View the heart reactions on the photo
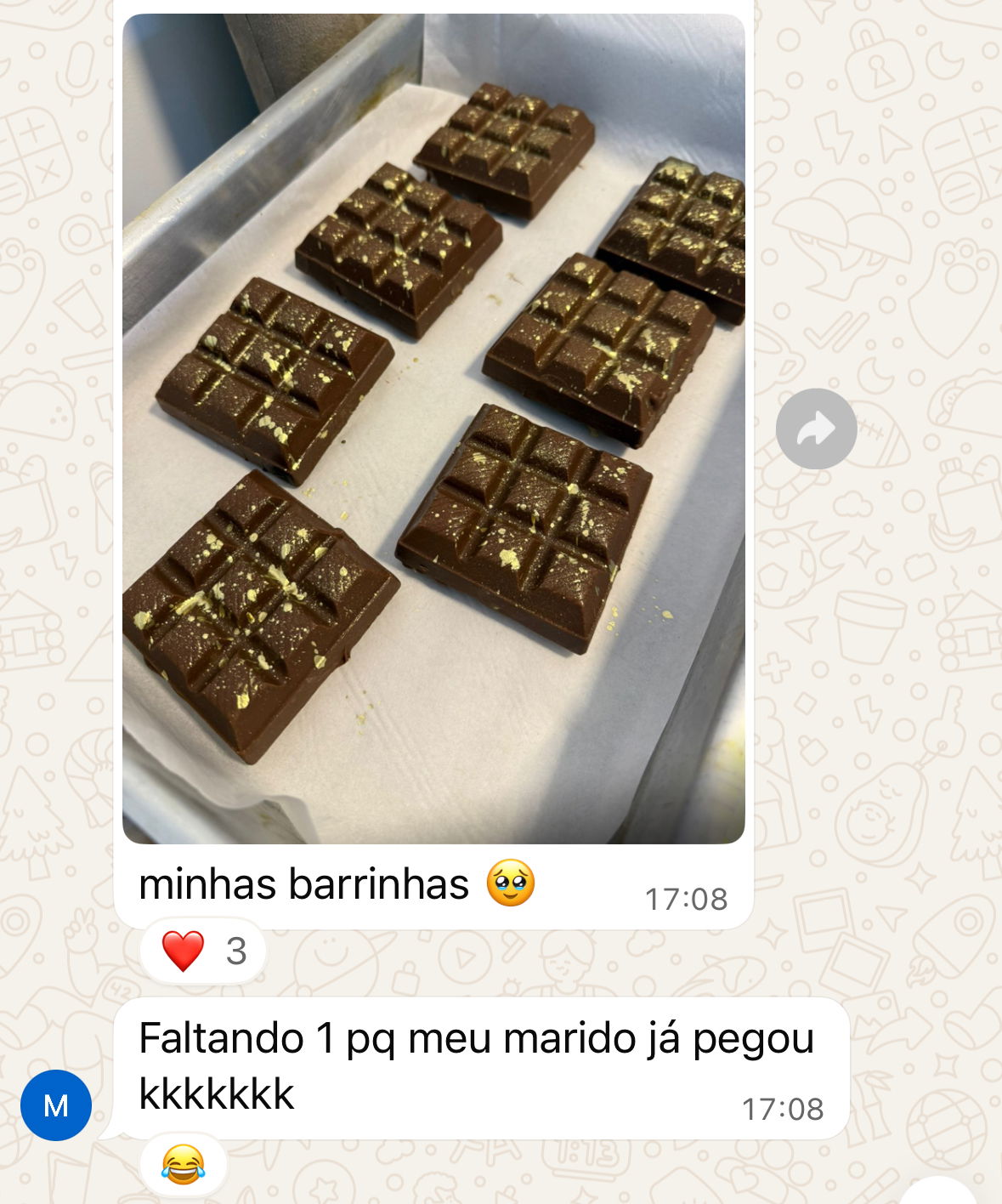 (203, 951)
